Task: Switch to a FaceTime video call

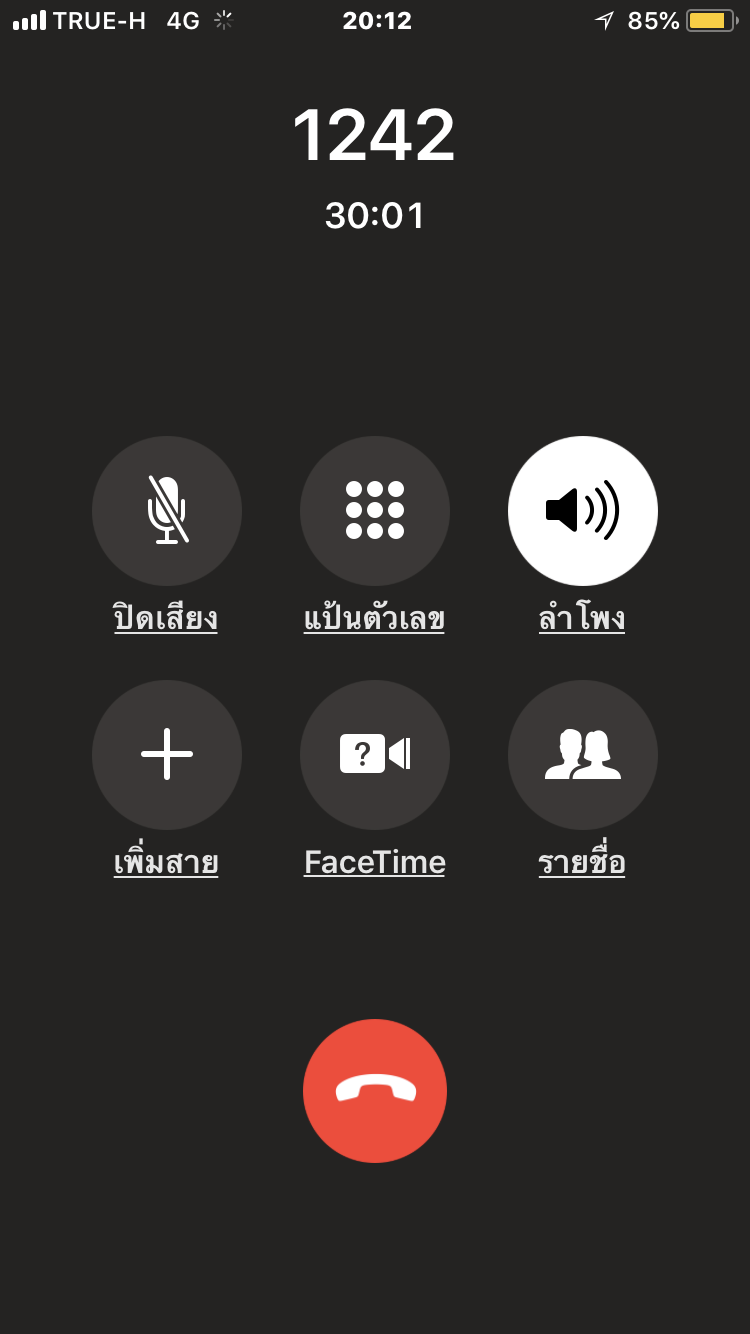Action: coord(375,755)
